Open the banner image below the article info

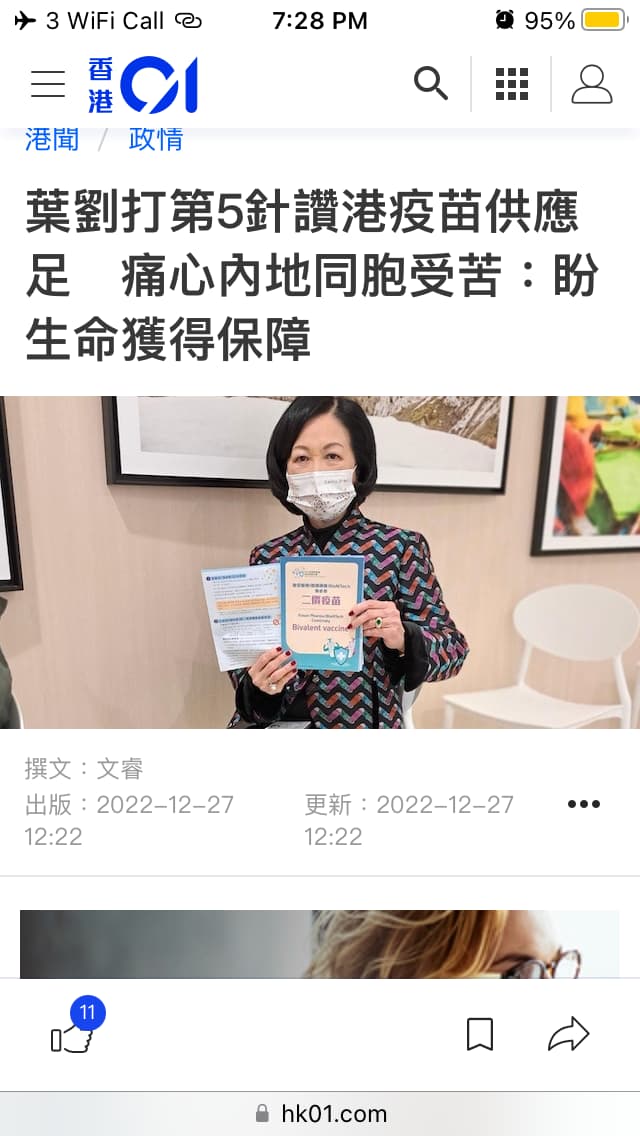pos(320,945)
